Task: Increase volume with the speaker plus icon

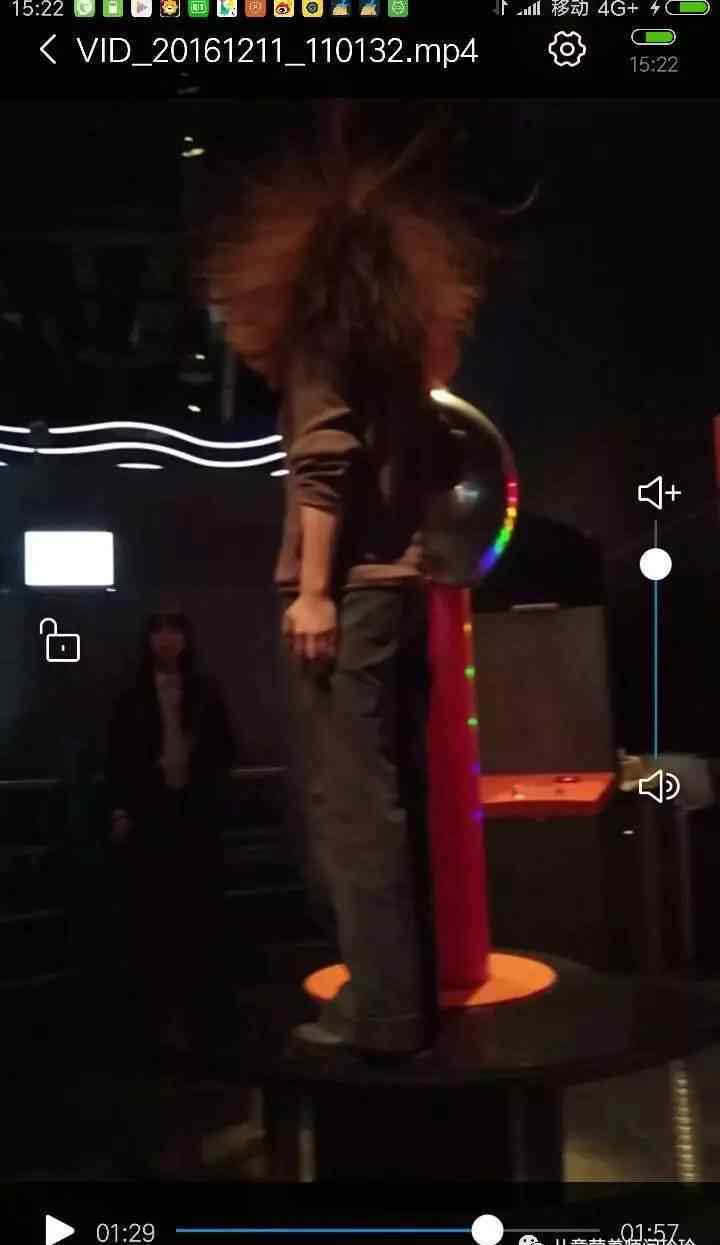Action: click(x=658, y=492)
